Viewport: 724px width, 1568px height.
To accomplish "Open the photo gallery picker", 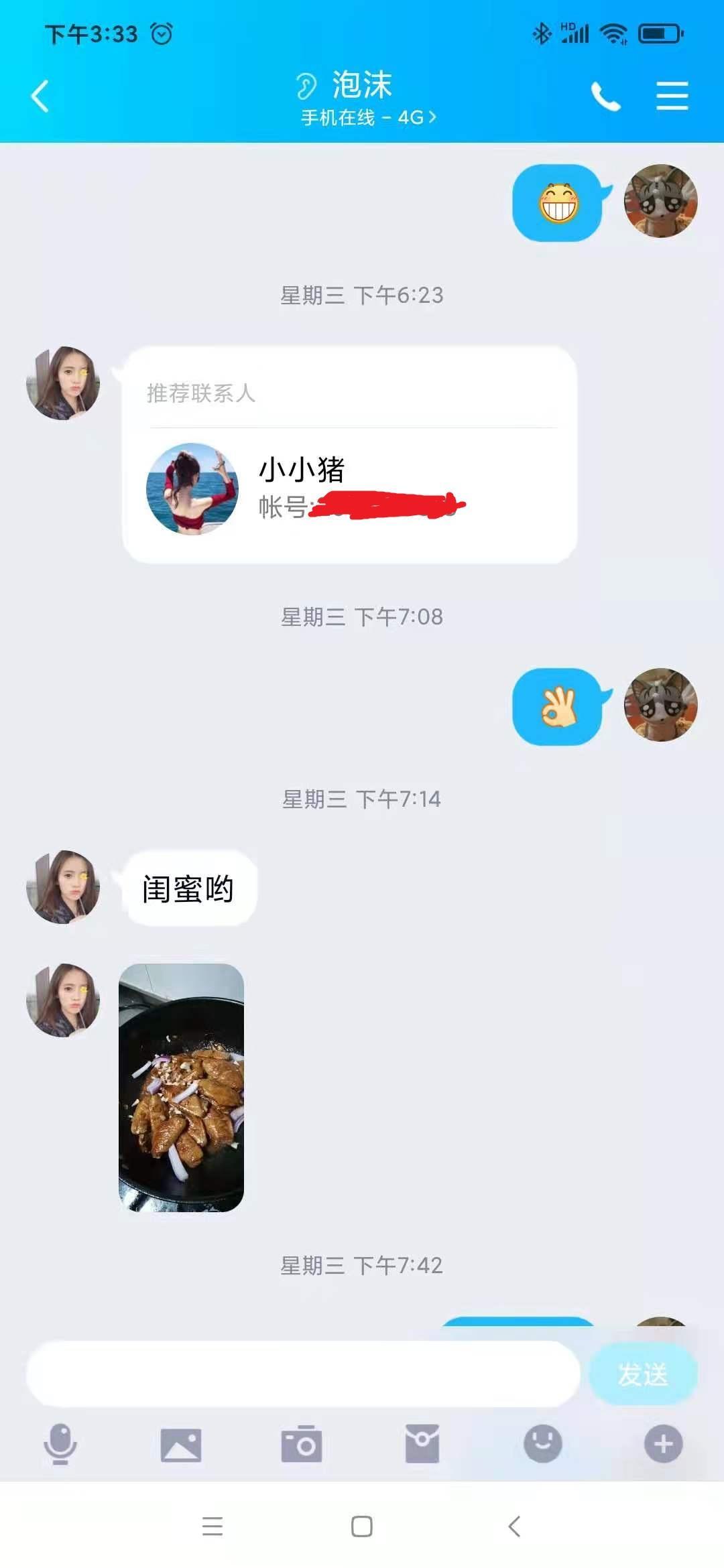I will [x=181, y=1444].
